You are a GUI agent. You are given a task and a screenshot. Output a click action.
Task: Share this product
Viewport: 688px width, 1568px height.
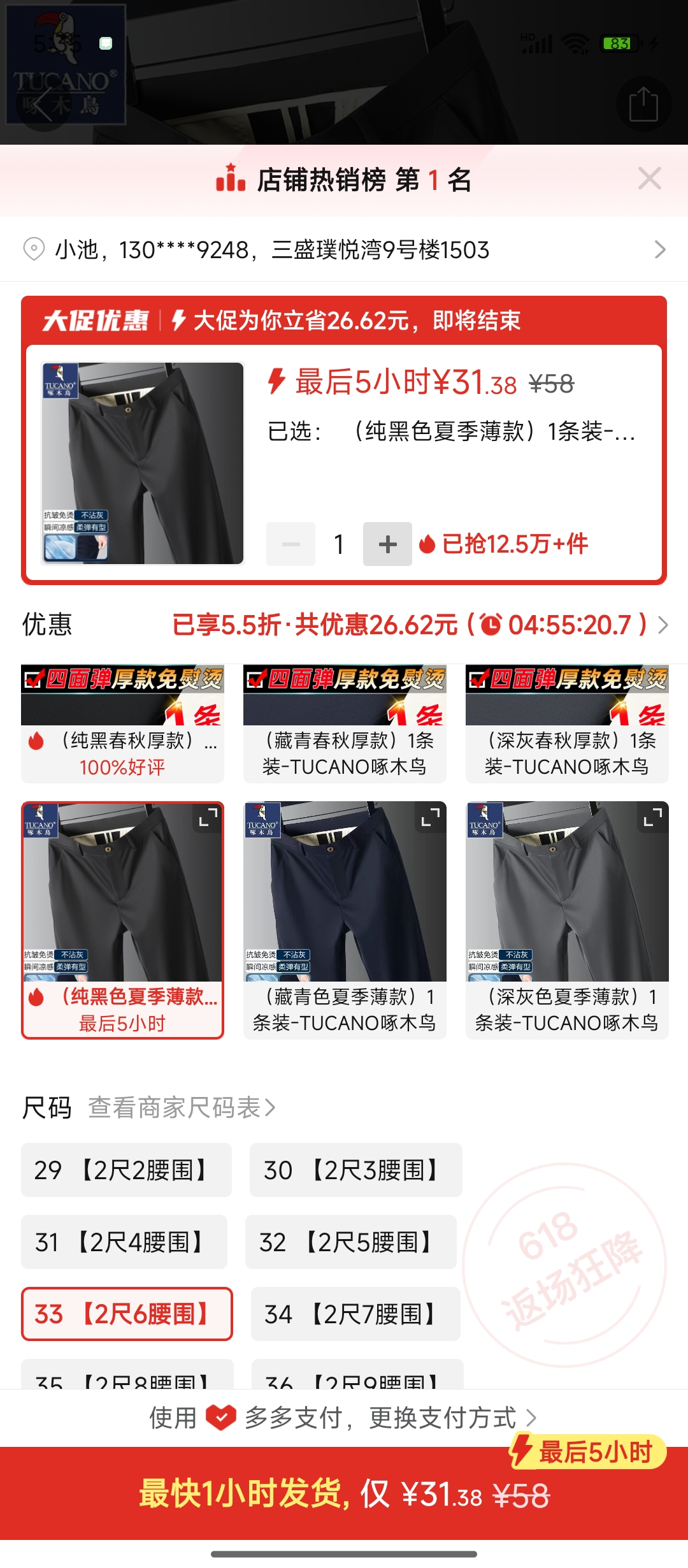(643, 104)
